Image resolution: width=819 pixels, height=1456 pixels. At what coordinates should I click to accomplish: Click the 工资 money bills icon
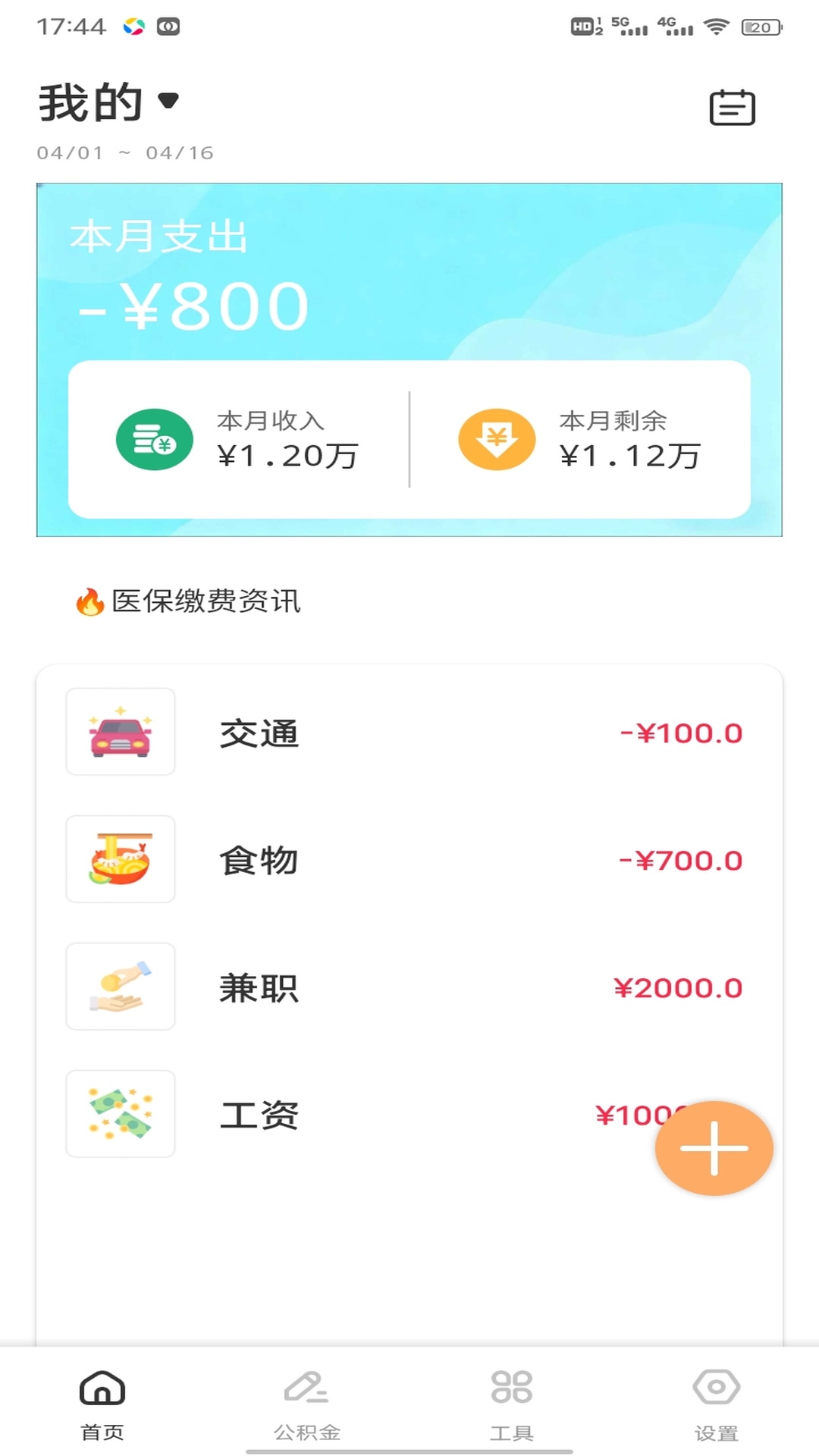121,1114
